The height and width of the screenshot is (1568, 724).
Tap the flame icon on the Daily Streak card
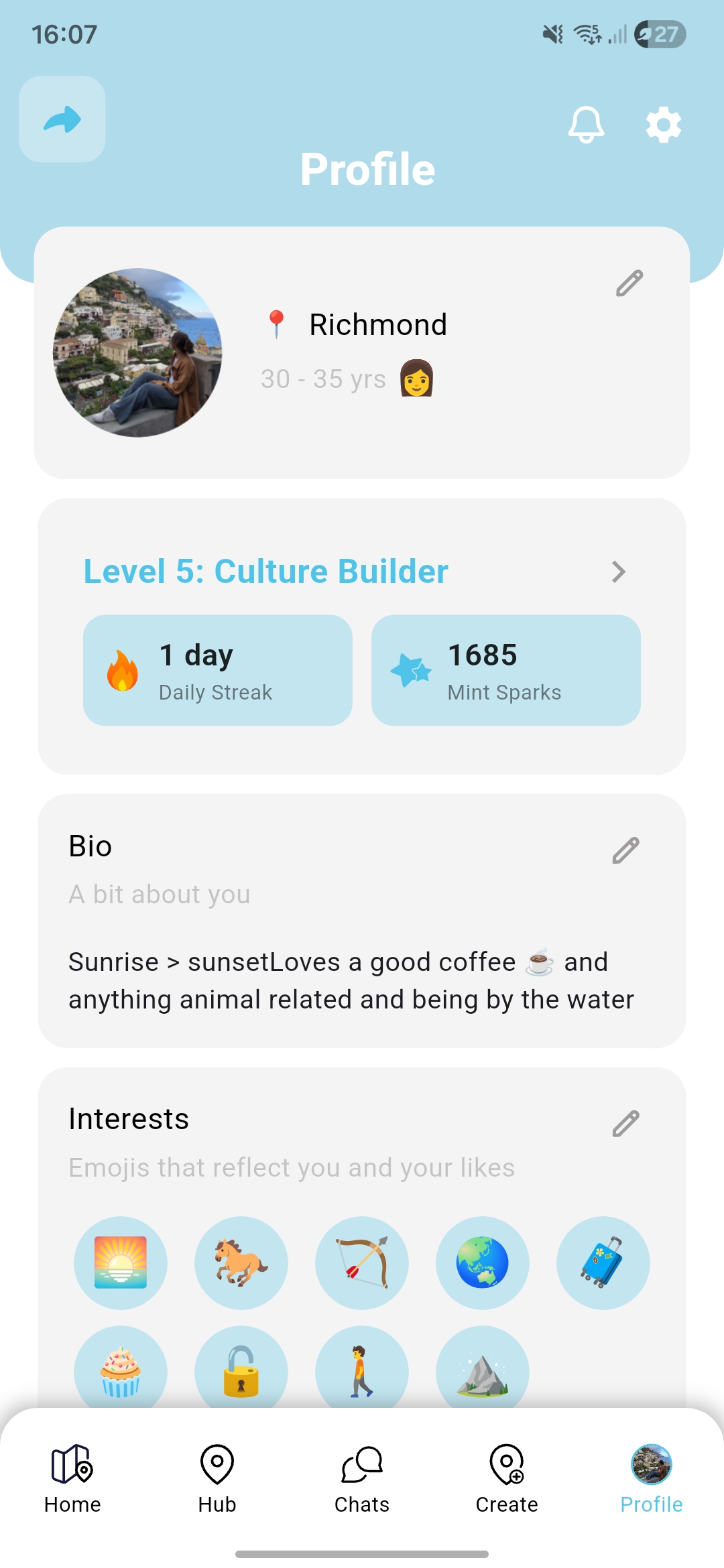pyautogui.click(x=121, y=669)
